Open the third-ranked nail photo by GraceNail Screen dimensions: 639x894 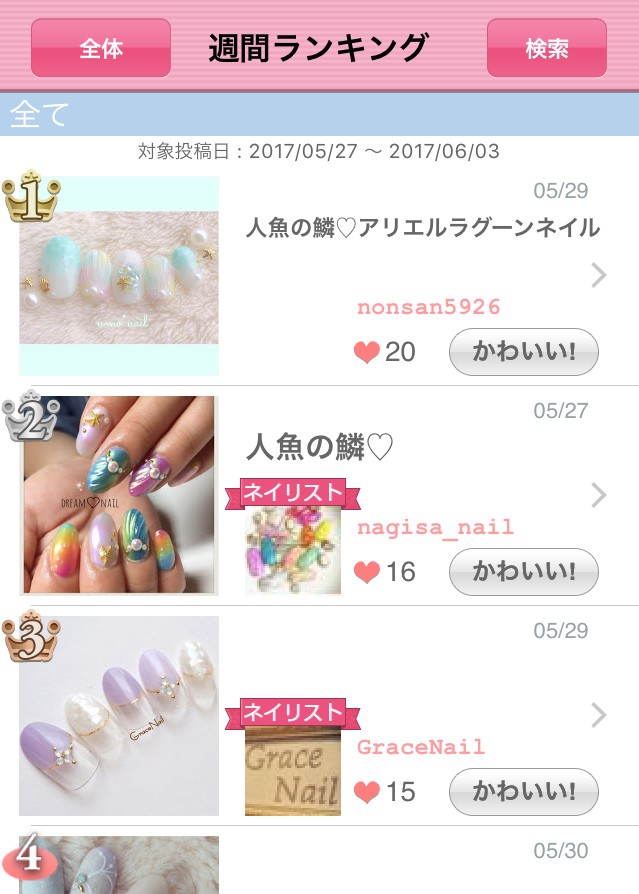[x=119, y=716]
